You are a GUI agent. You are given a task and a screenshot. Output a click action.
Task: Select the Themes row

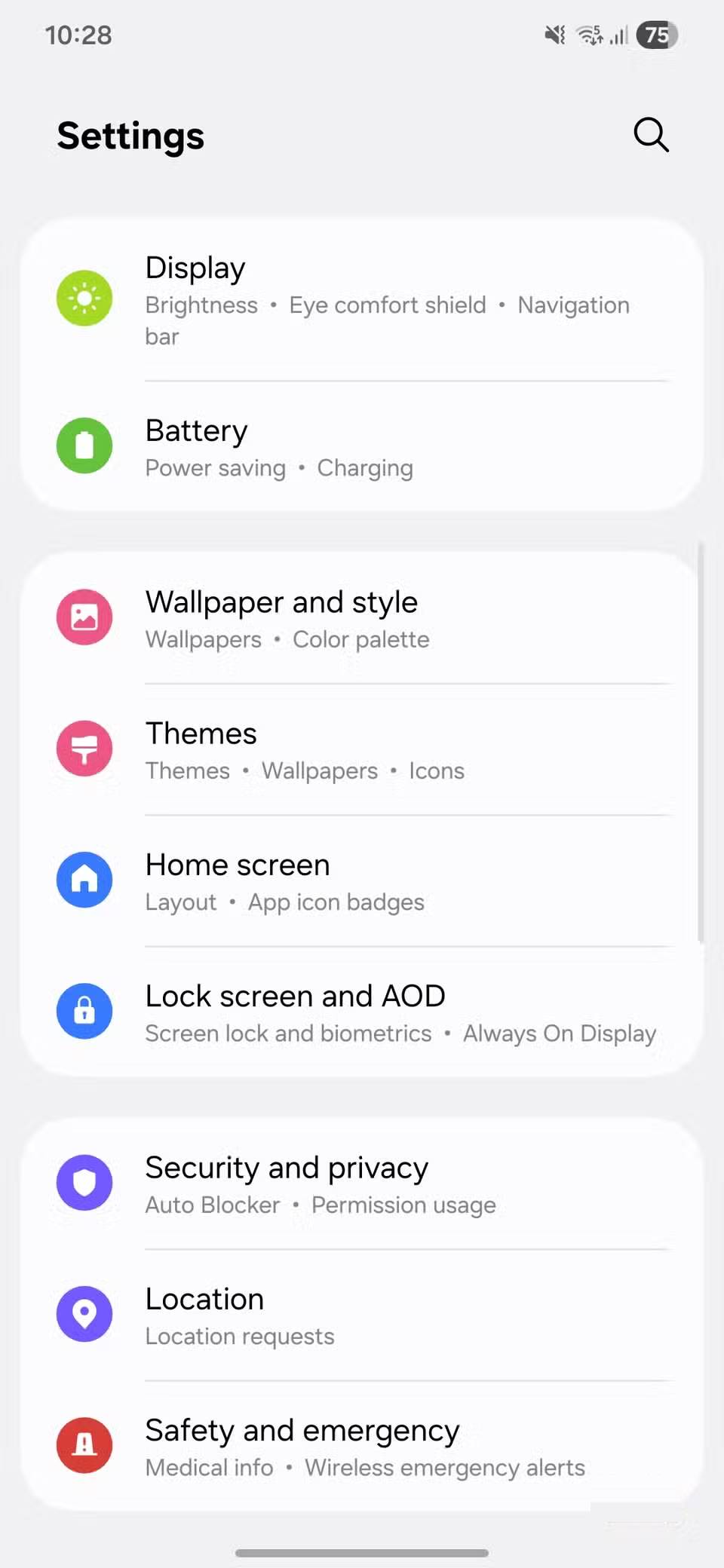[x=362, y=749]
